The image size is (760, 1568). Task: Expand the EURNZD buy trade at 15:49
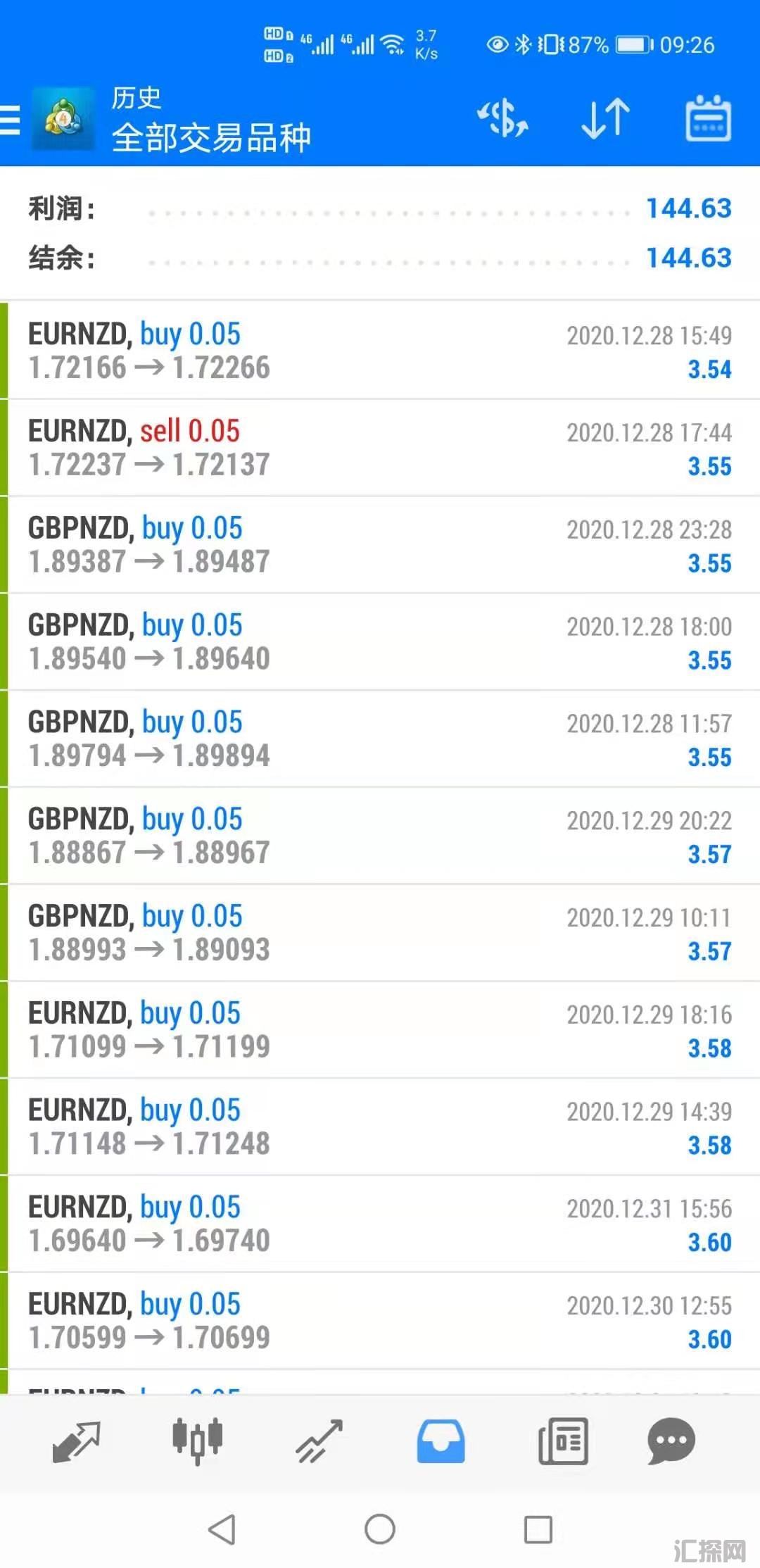coord(380,351)
